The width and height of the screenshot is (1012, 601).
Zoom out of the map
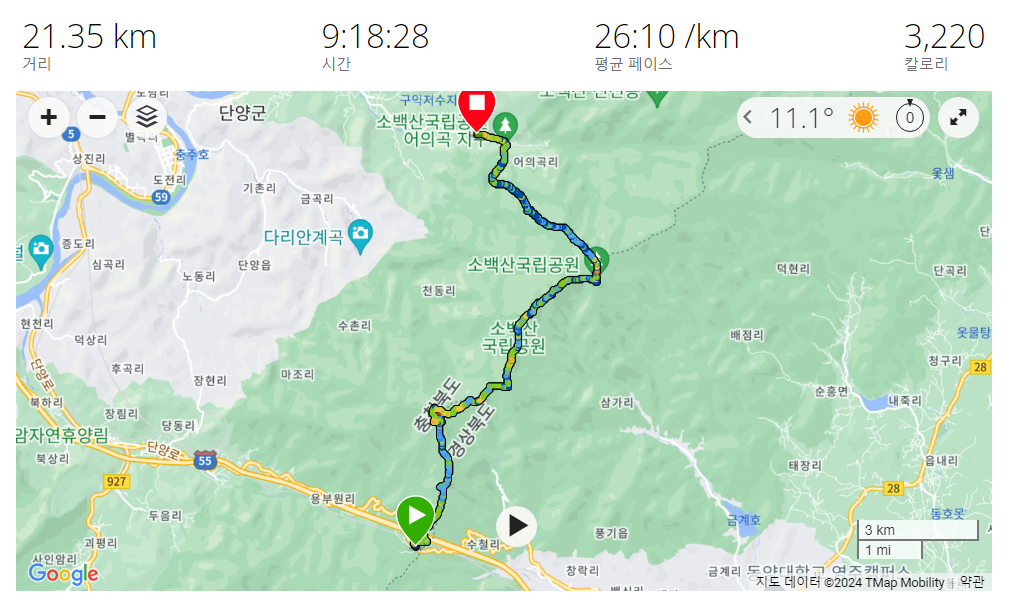point(97,118)
